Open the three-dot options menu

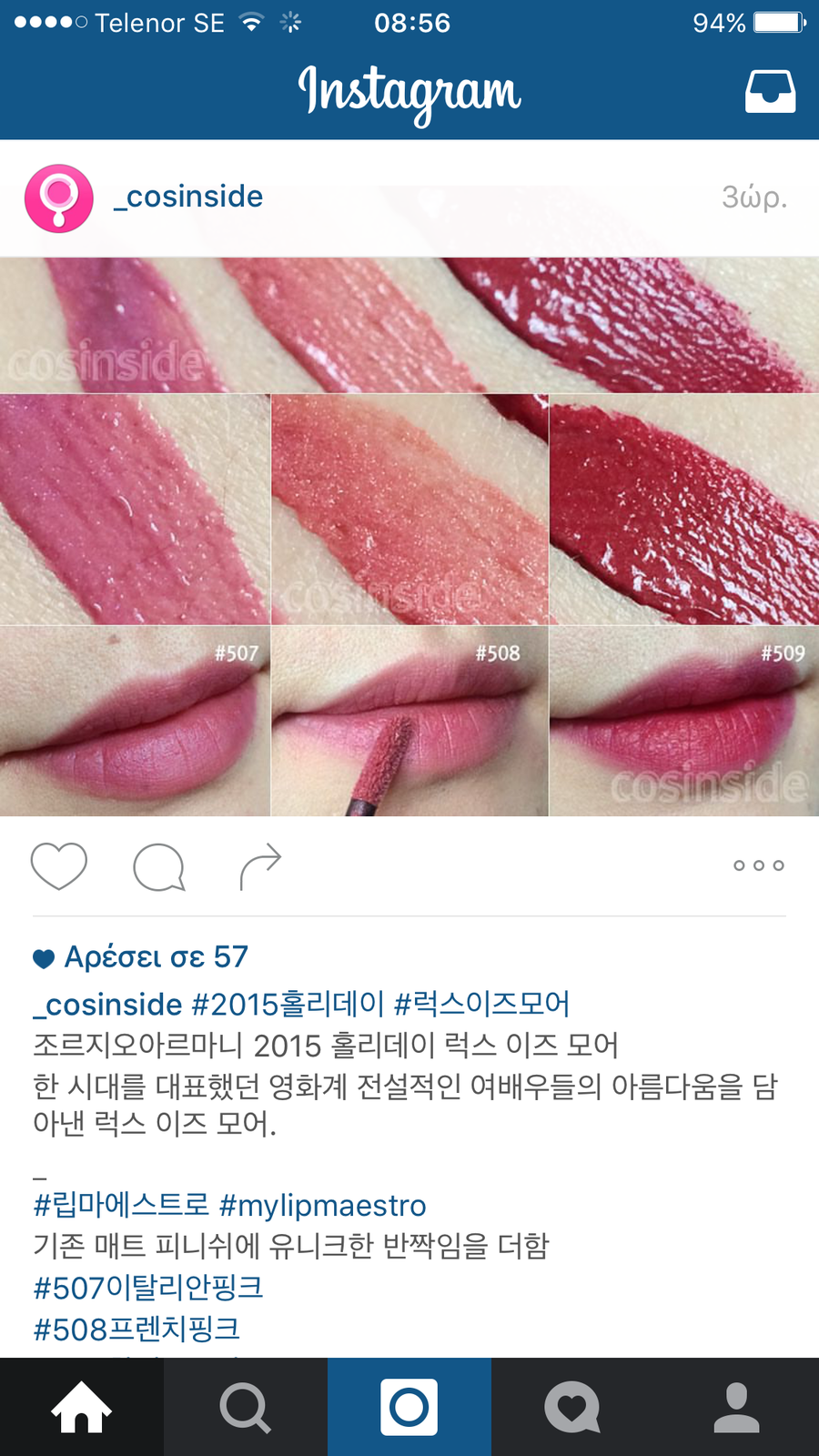(x=759, y=865)
